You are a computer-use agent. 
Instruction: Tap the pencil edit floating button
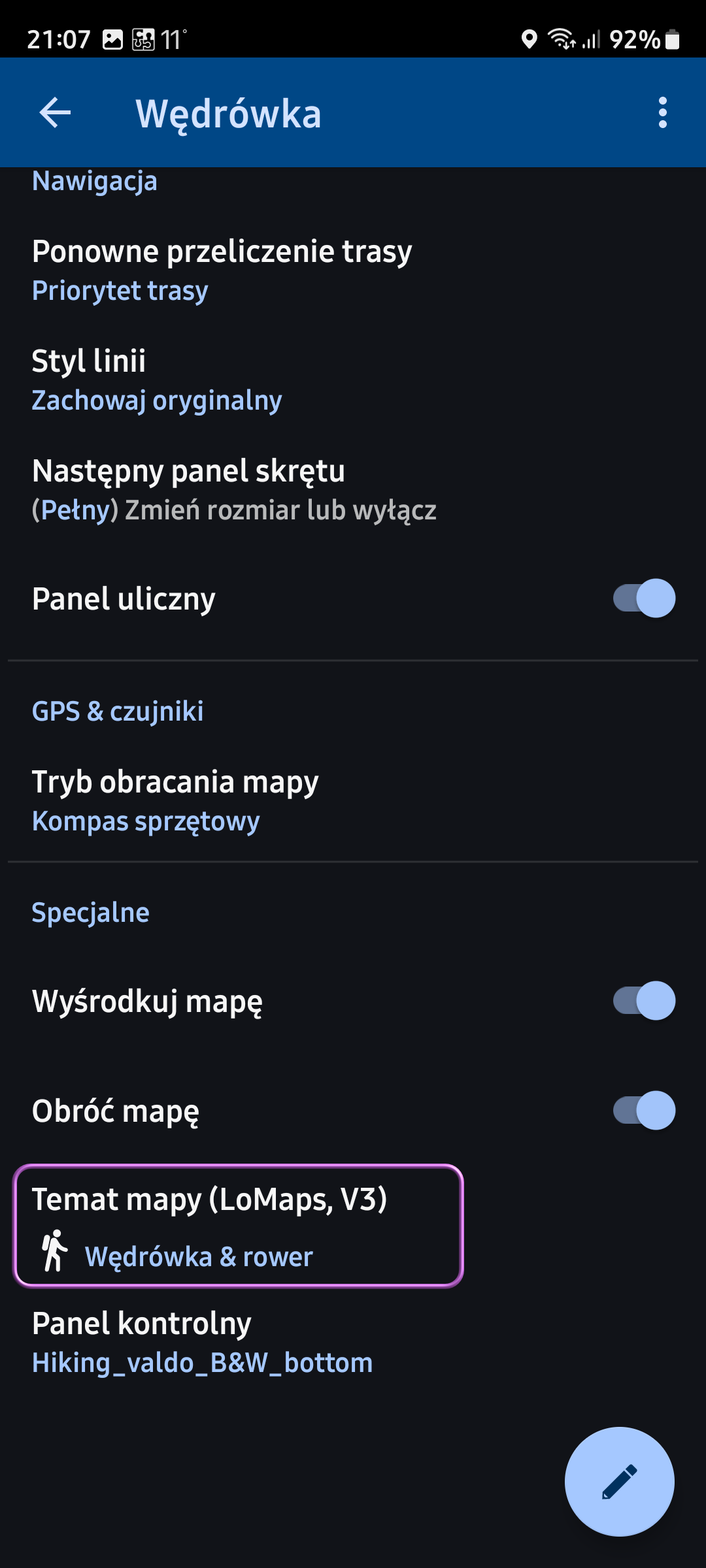[619, 1481]
